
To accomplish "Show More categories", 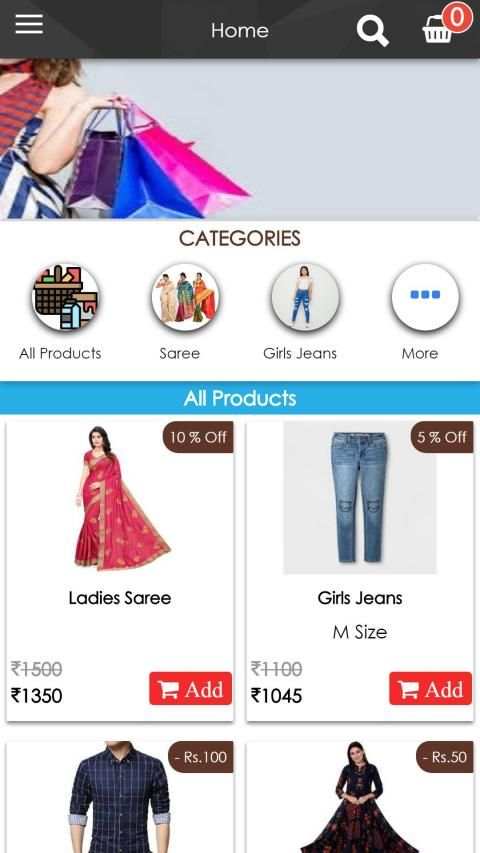I will click(x=425, y=312).
